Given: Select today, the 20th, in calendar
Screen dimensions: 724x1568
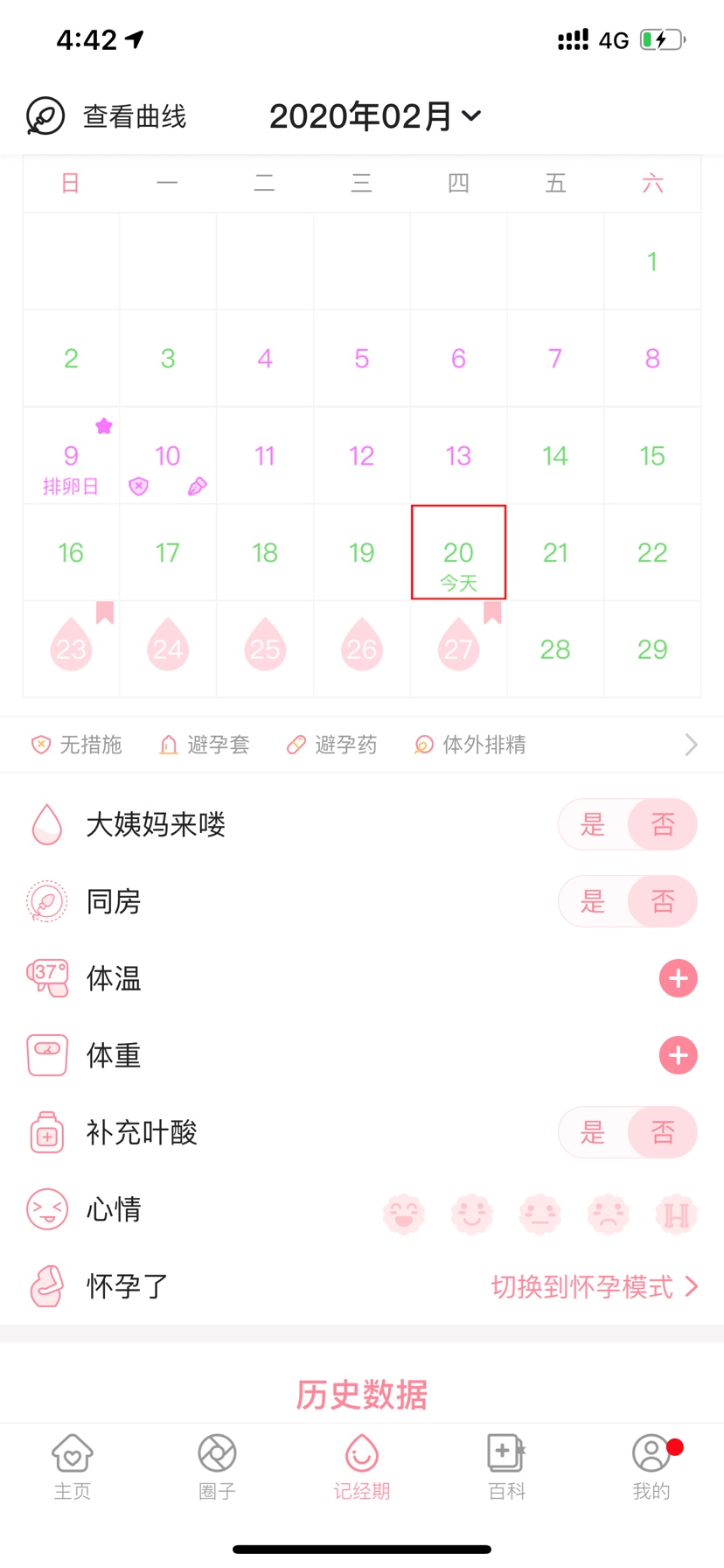Looking at the screenshot, I should [x=458, y=552].
